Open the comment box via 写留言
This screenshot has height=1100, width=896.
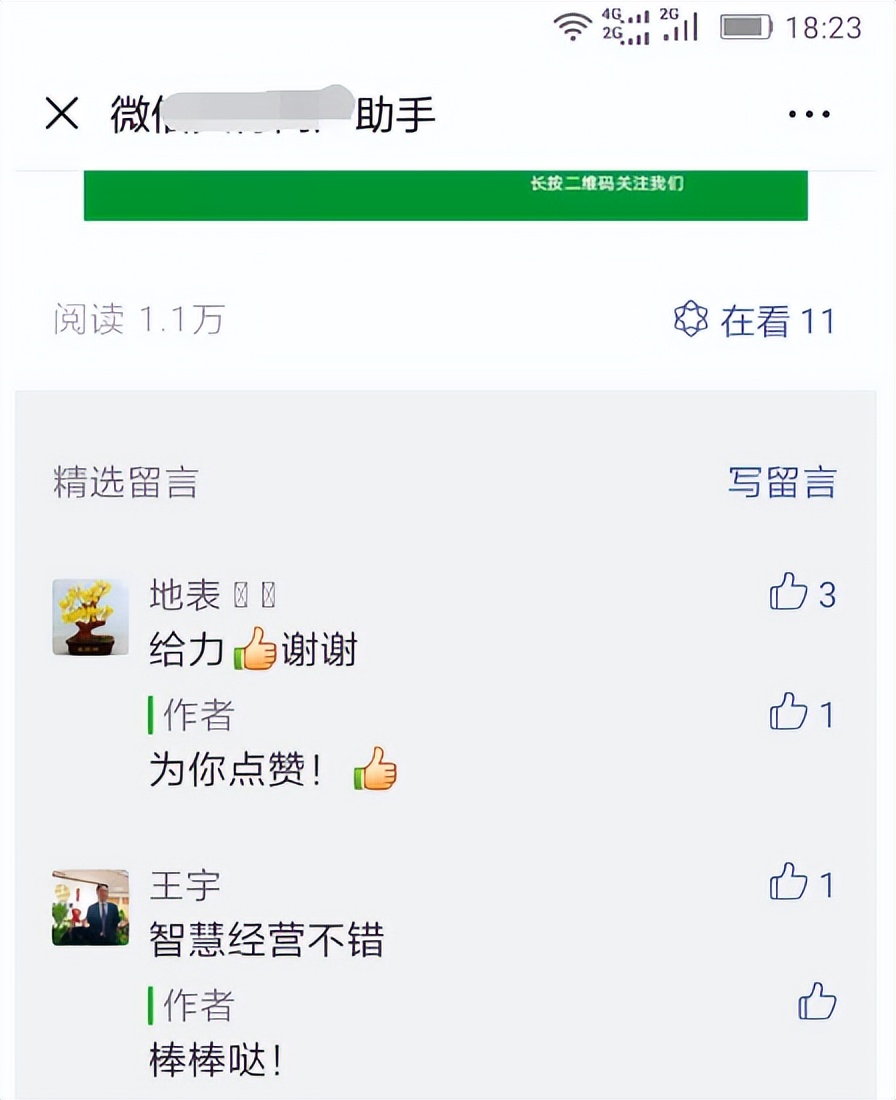[784, 483]
